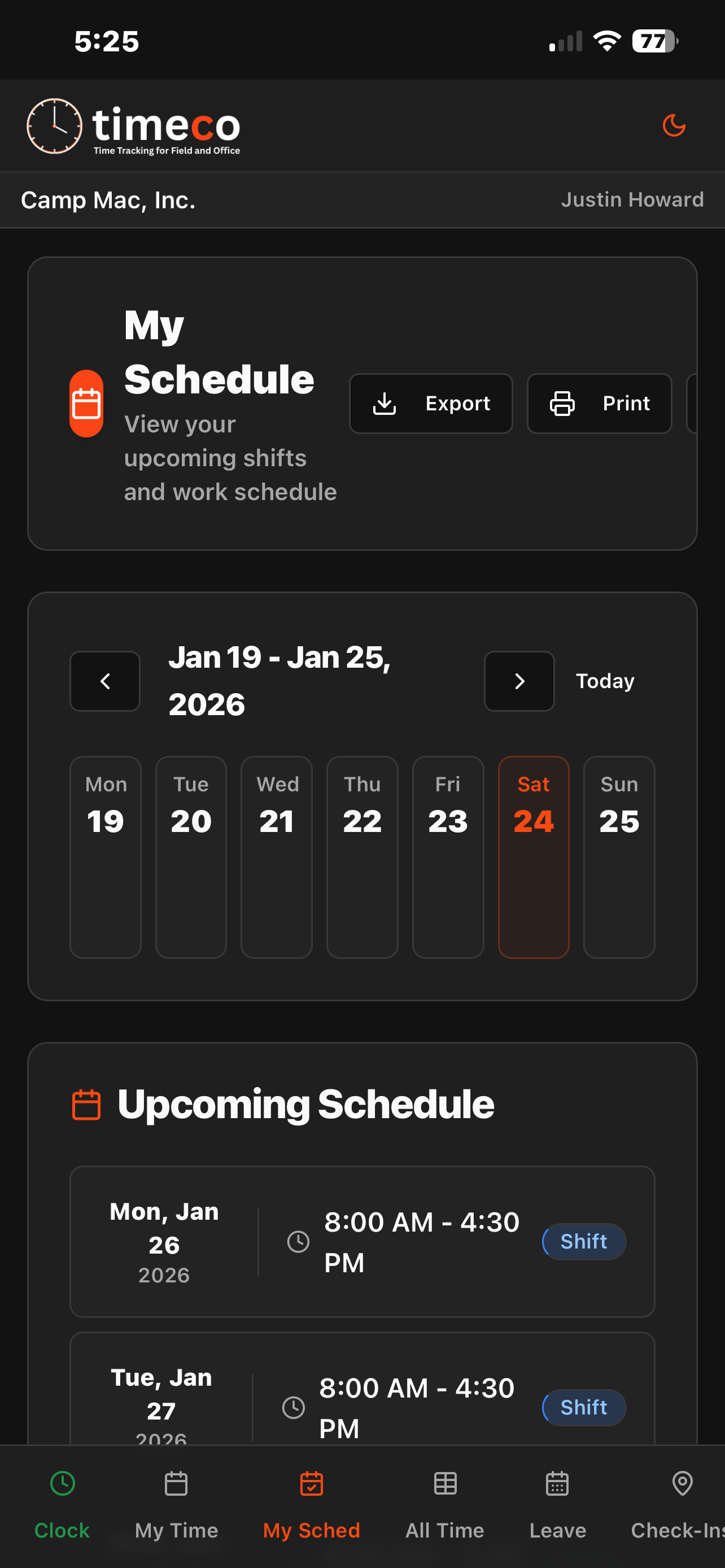Select Friday 23 in the week view
The image size is (725, 1568).
[x=448, y=856]
